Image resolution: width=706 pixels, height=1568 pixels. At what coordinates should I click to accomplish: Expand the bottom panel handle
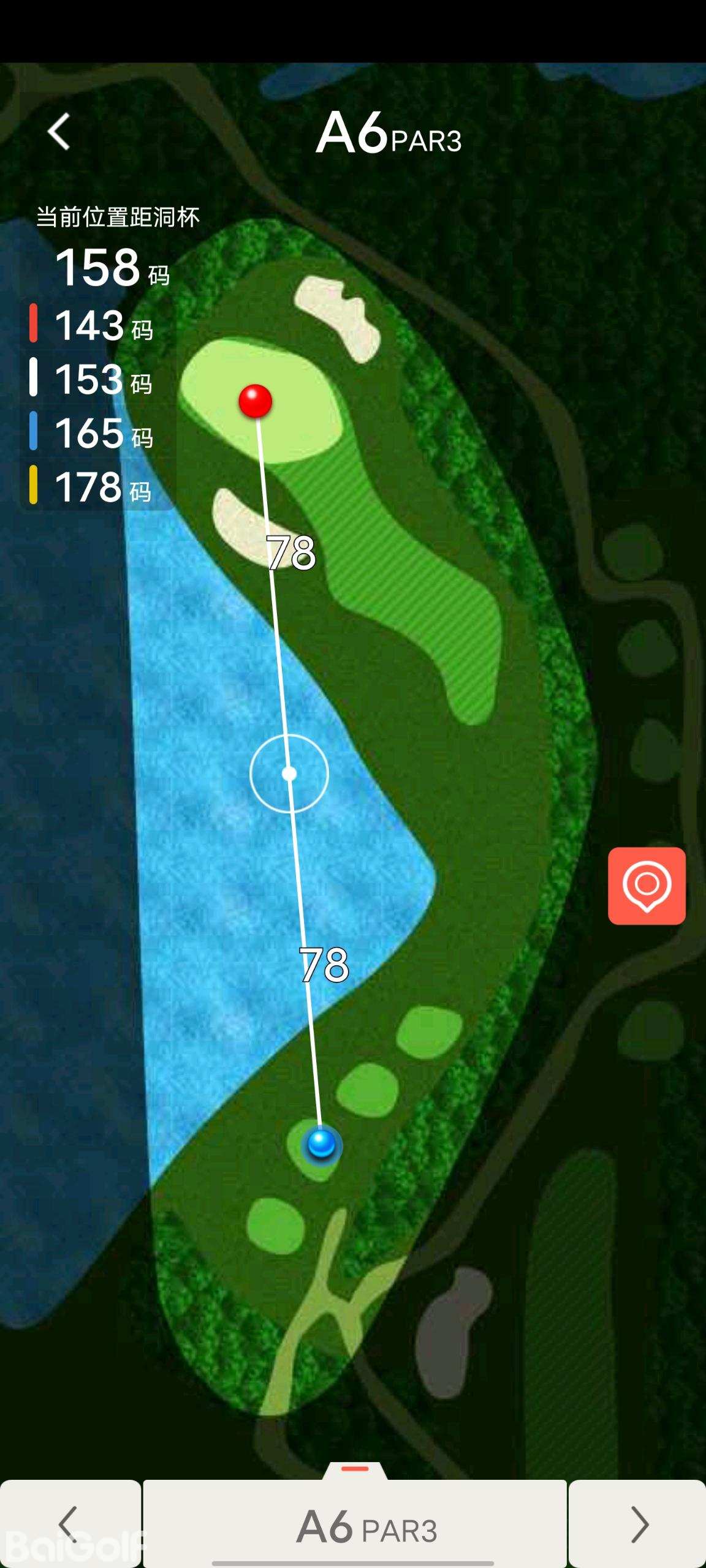pos(355,1469)
